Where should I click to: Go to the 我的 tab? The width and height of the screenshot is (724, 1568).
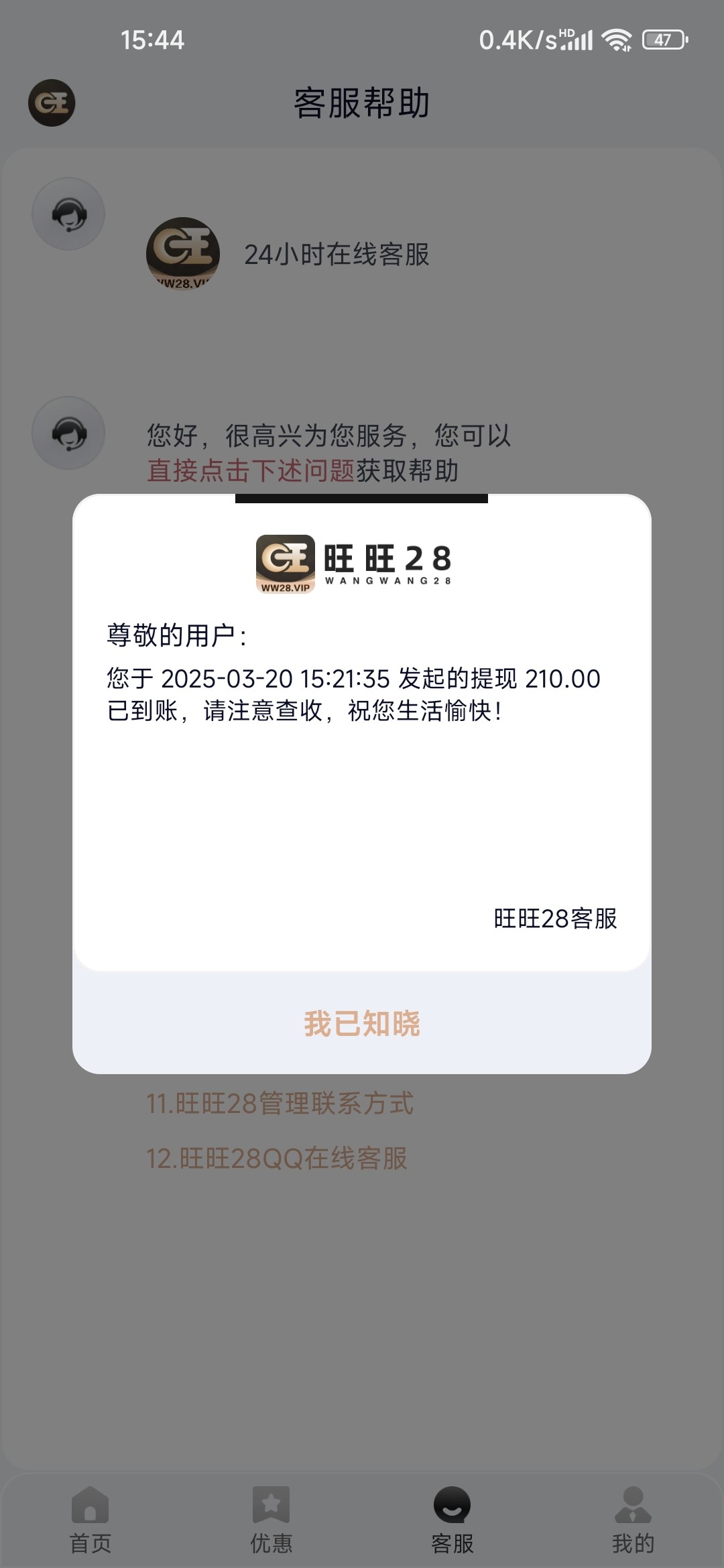pyautogui.click(x=633, y=1520)
